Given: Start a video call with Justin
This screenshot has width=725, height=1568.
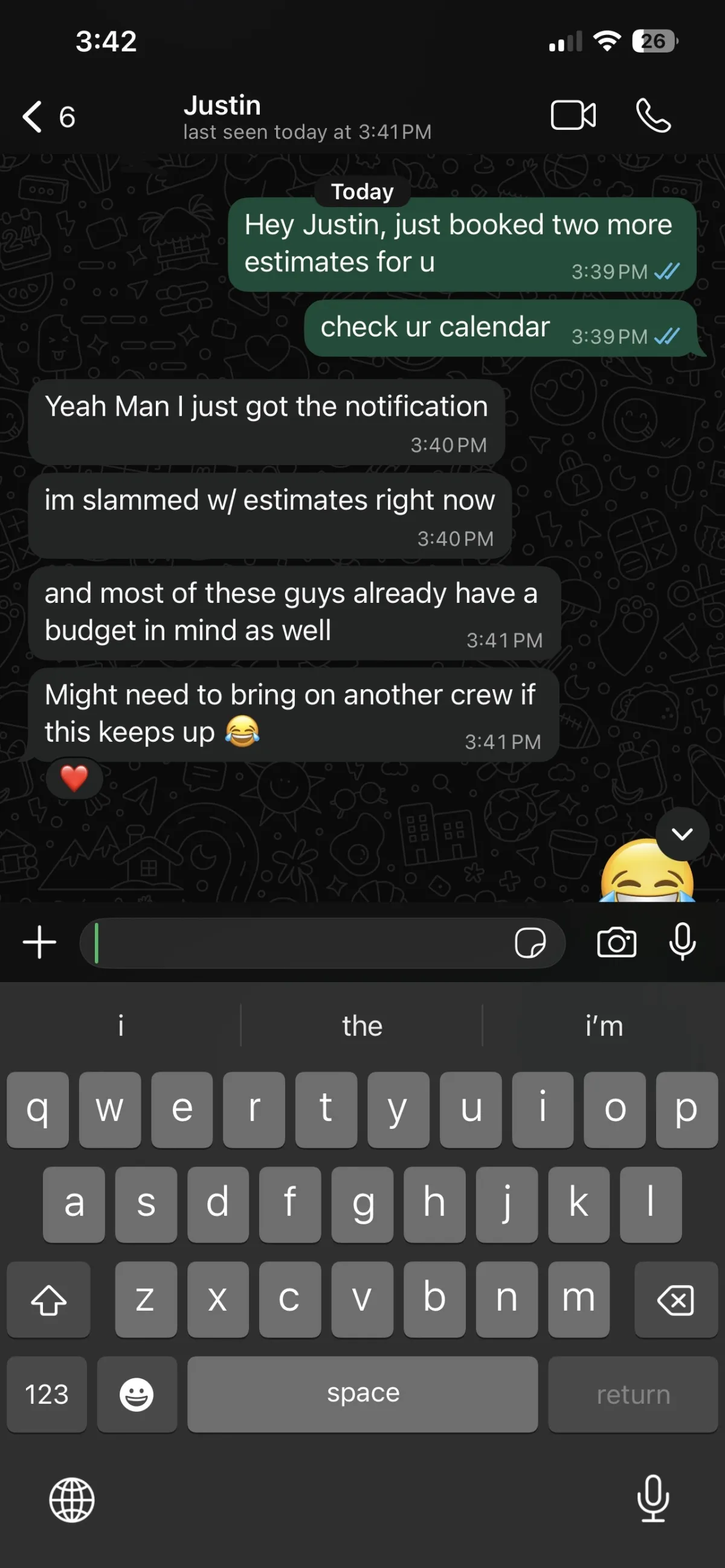Looking at the screenshot, I should (x=572, y=115).
